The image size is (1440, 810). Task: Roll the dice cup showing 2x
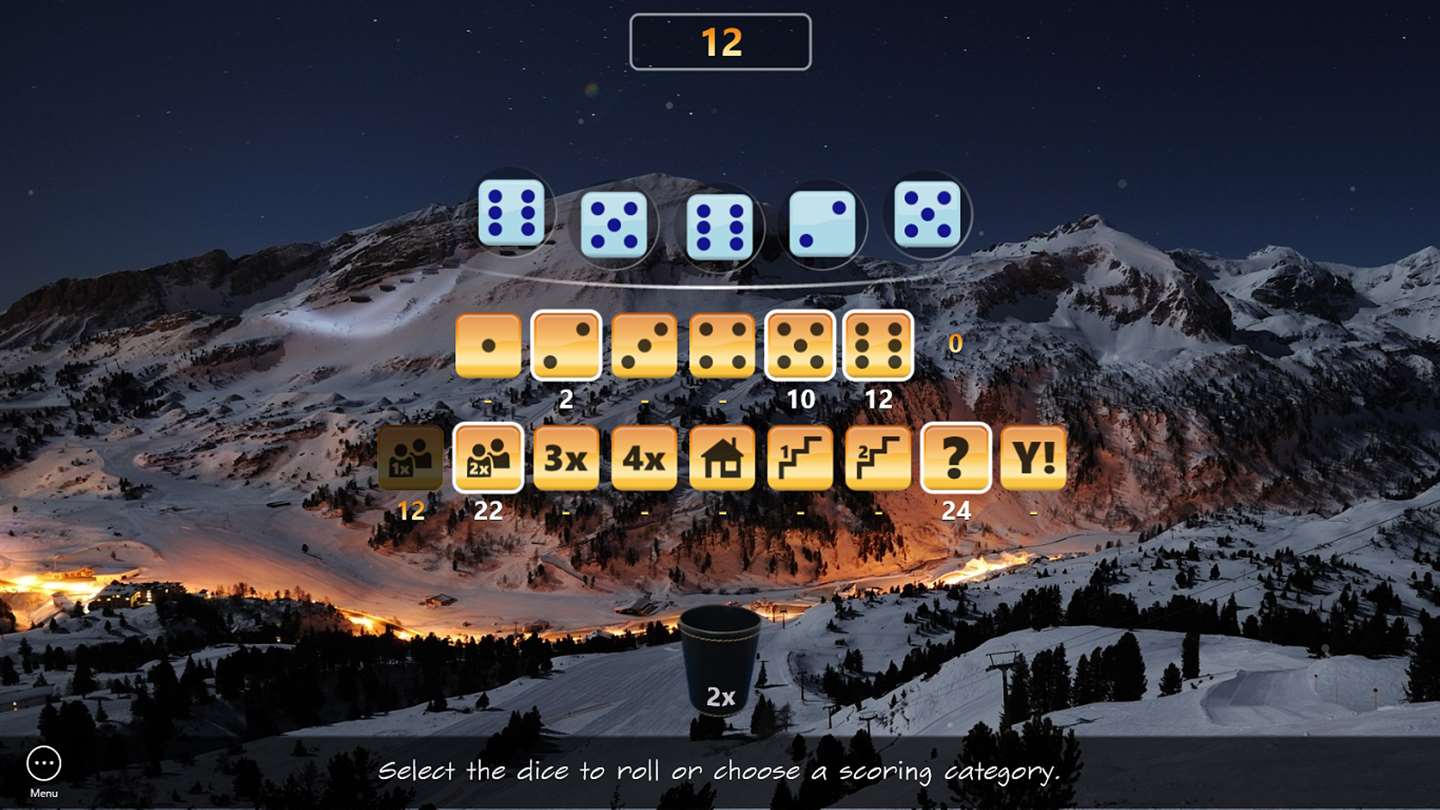click(720, 660)
